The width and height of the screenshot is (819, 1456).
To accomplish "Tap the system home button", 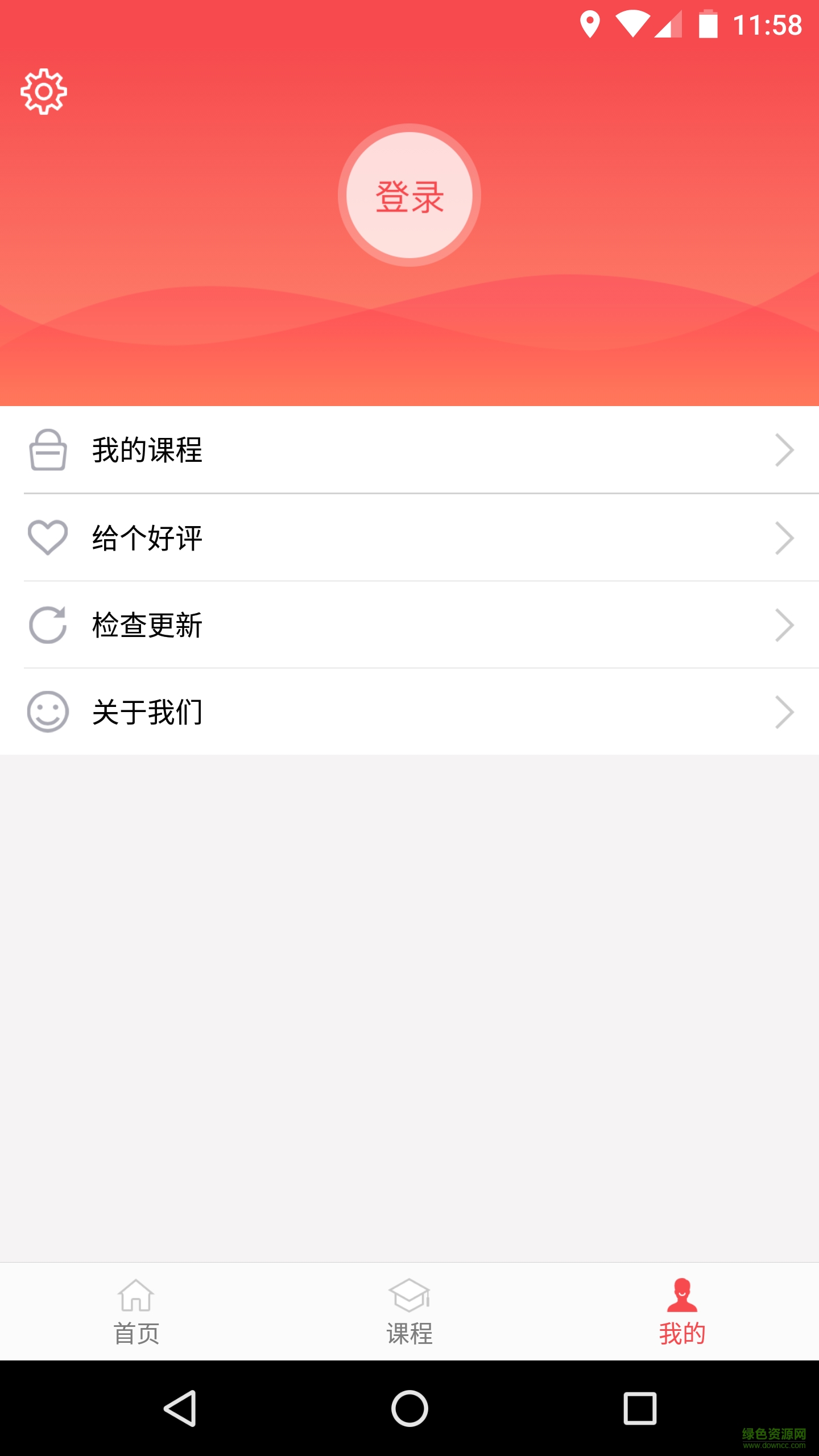I will (x=409, y=1408).
